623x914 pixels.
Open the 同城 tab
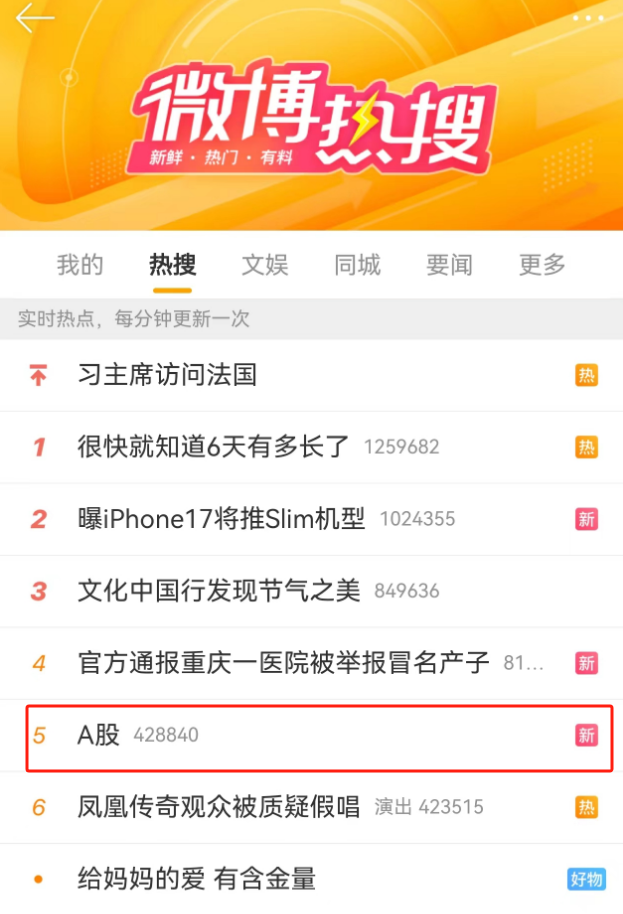point(357,265)
